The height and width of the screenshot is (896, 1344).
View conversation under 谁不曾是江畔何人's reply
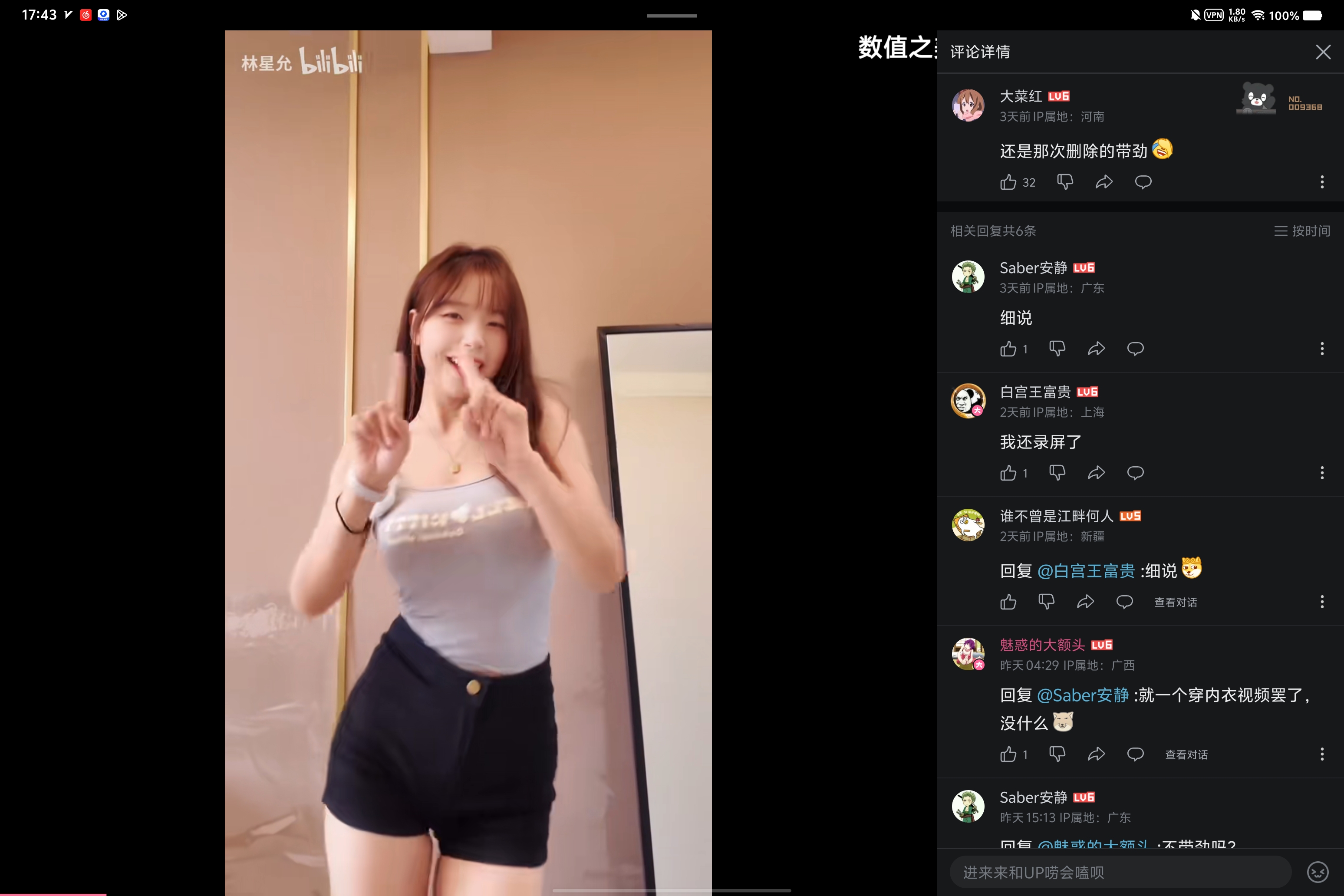[x=1176, y=602]
